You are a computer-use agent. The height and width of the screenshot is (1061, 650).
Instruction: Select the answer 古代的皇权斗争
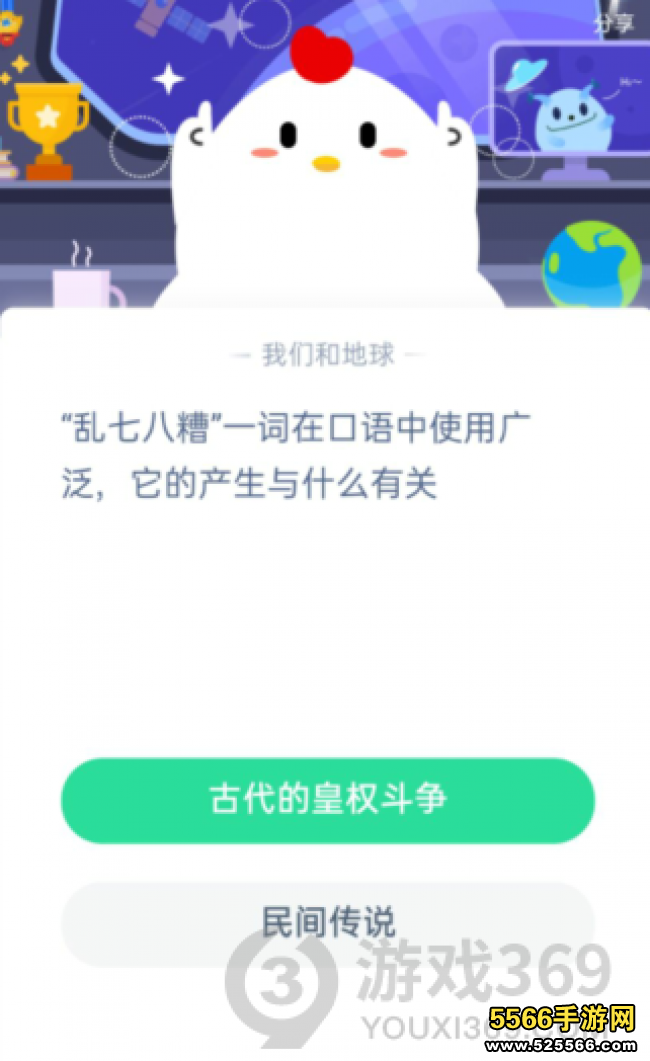pos(328,800)
